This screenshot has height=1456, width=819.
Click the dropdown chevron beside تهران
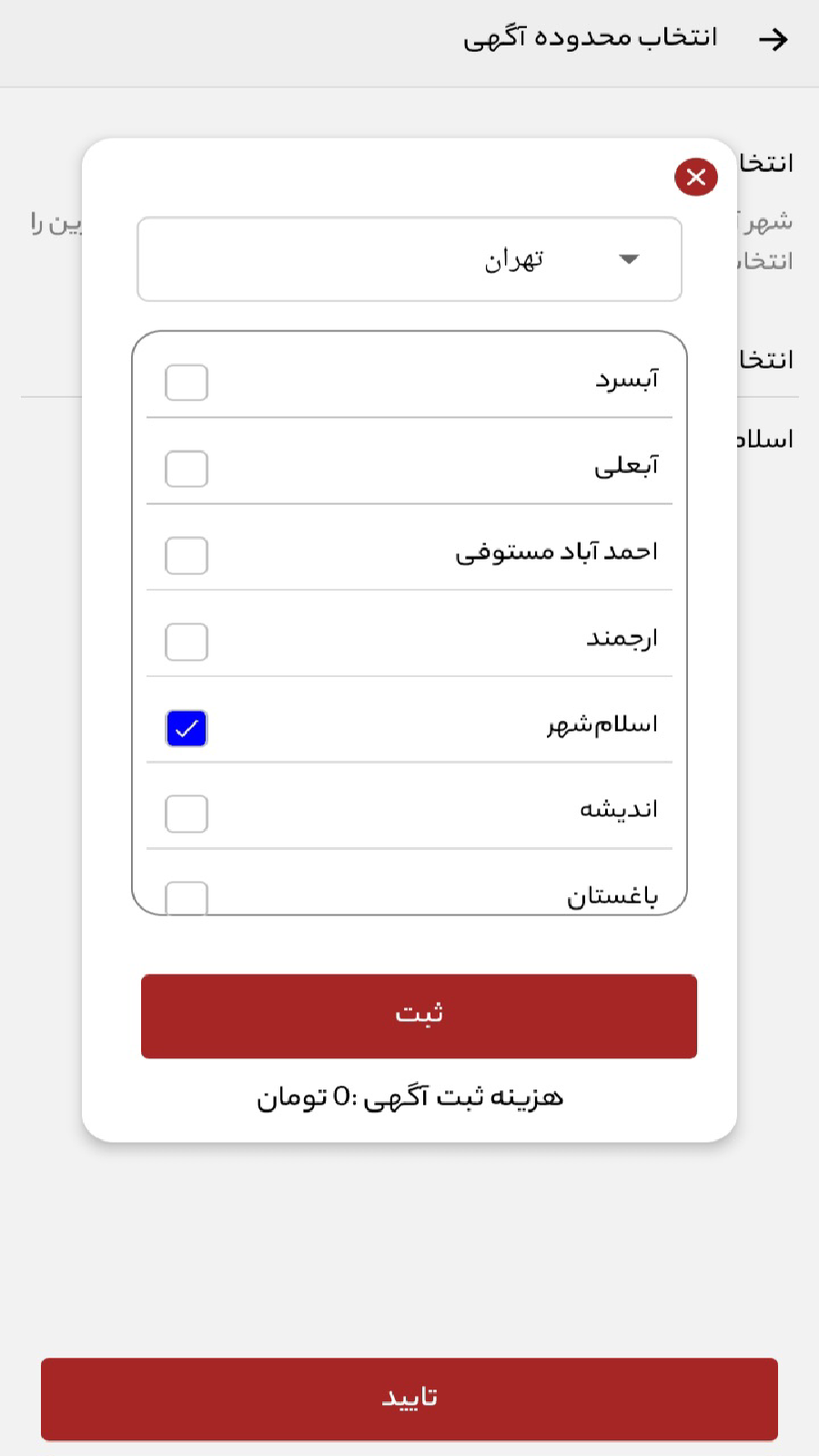tap(629, 259)
